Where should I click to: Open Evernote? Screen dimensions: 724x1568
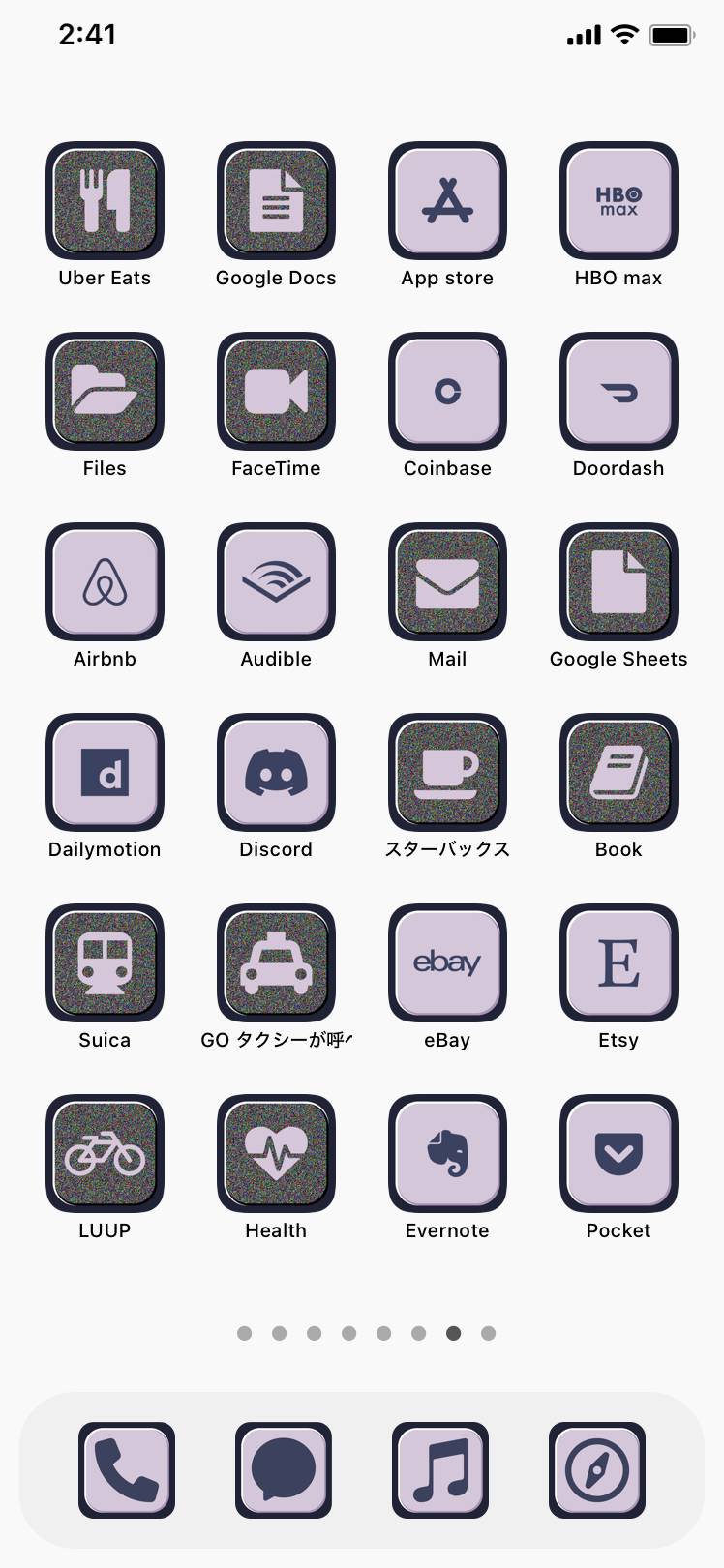[447, 1154]
